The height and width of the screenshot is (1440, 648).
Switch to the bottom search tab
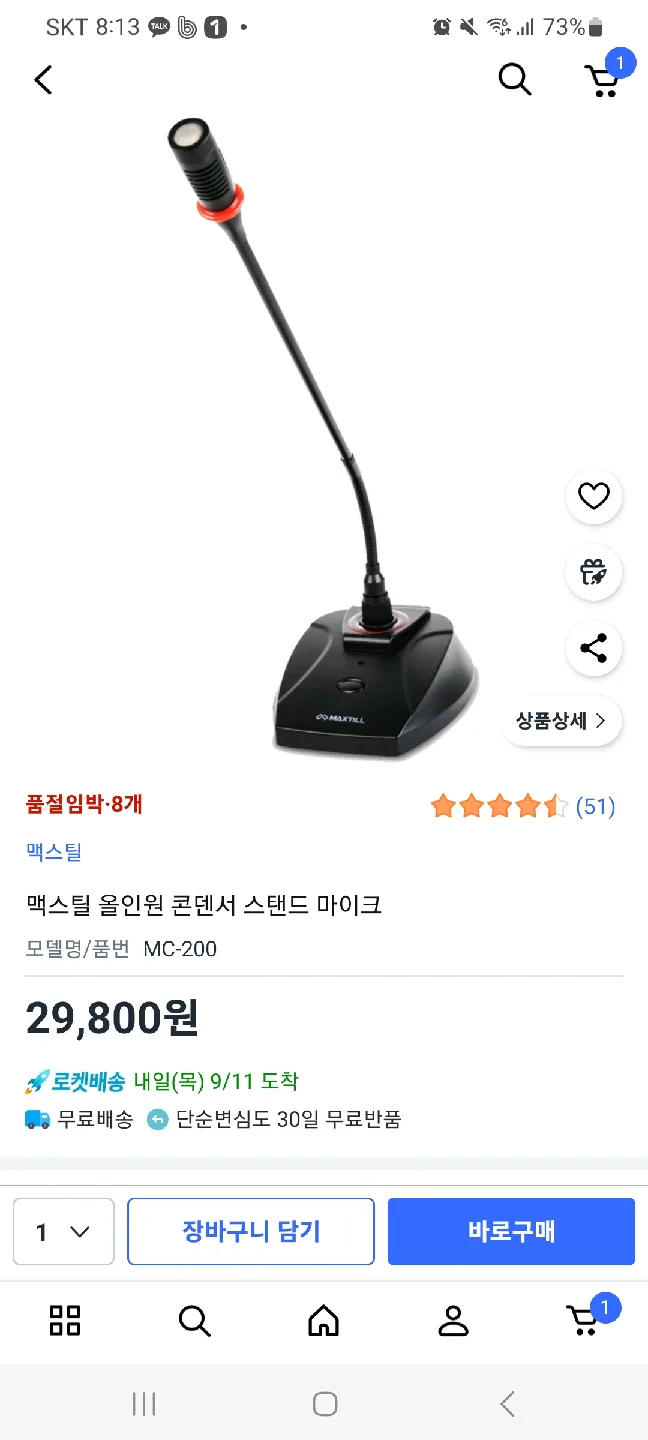coord(195,1320)
